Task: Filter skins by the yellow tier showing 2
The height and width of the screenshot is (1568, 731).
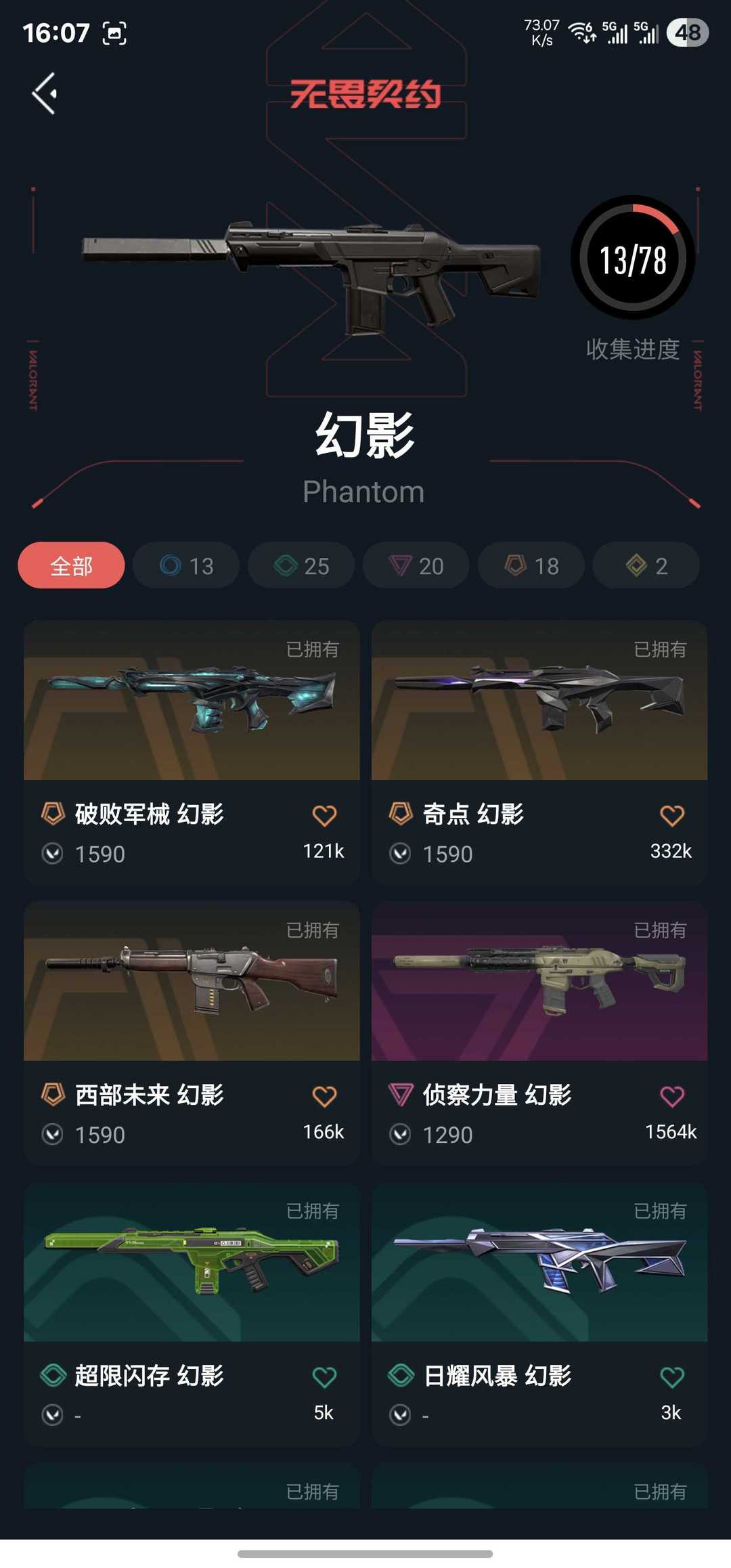Action: [646, 565]
